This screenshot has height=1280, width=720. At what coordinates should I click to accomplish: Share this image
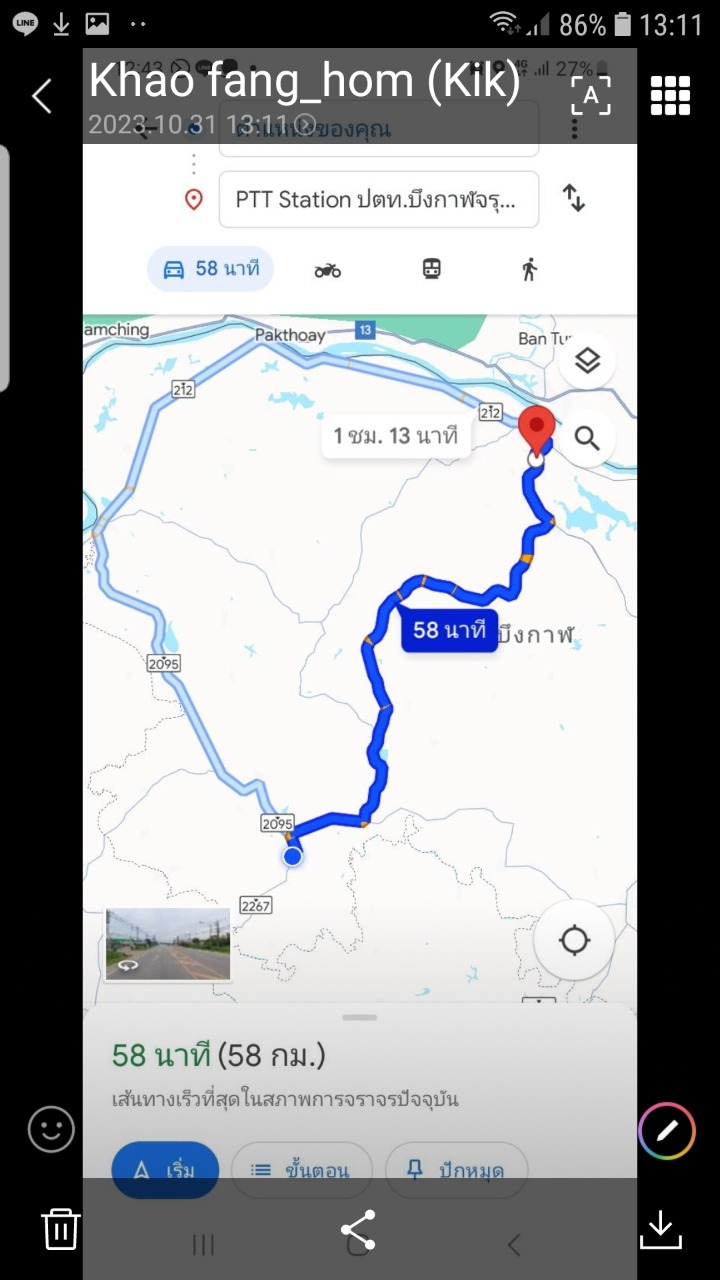pyautogui.click(x=358, y=1229)
